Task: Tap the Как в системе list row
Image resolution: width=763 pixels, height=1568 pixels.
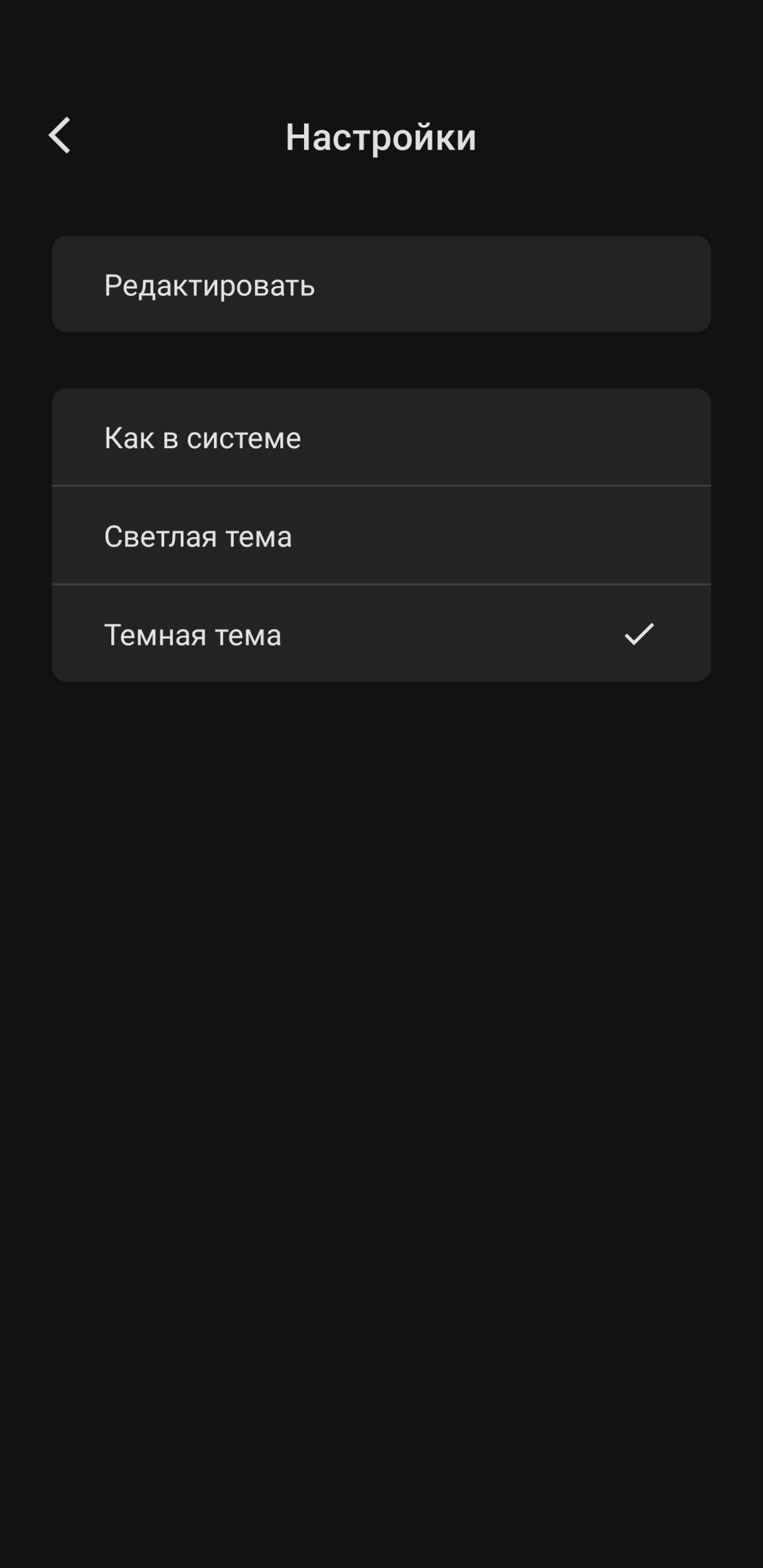Action: pyautogui.click(x=381, y=437)
